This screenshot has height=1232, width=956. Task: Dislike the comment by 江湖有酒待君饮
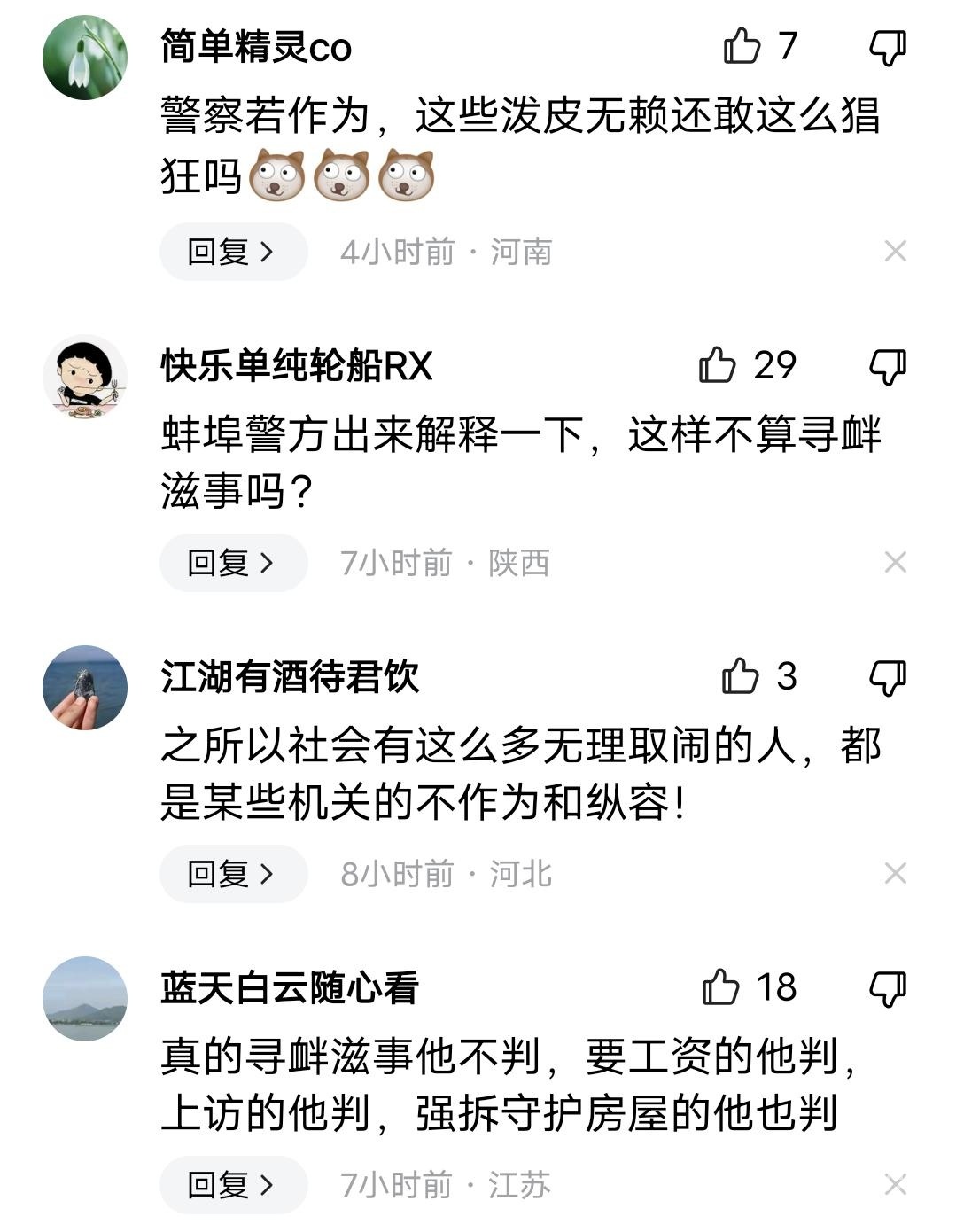887,678
